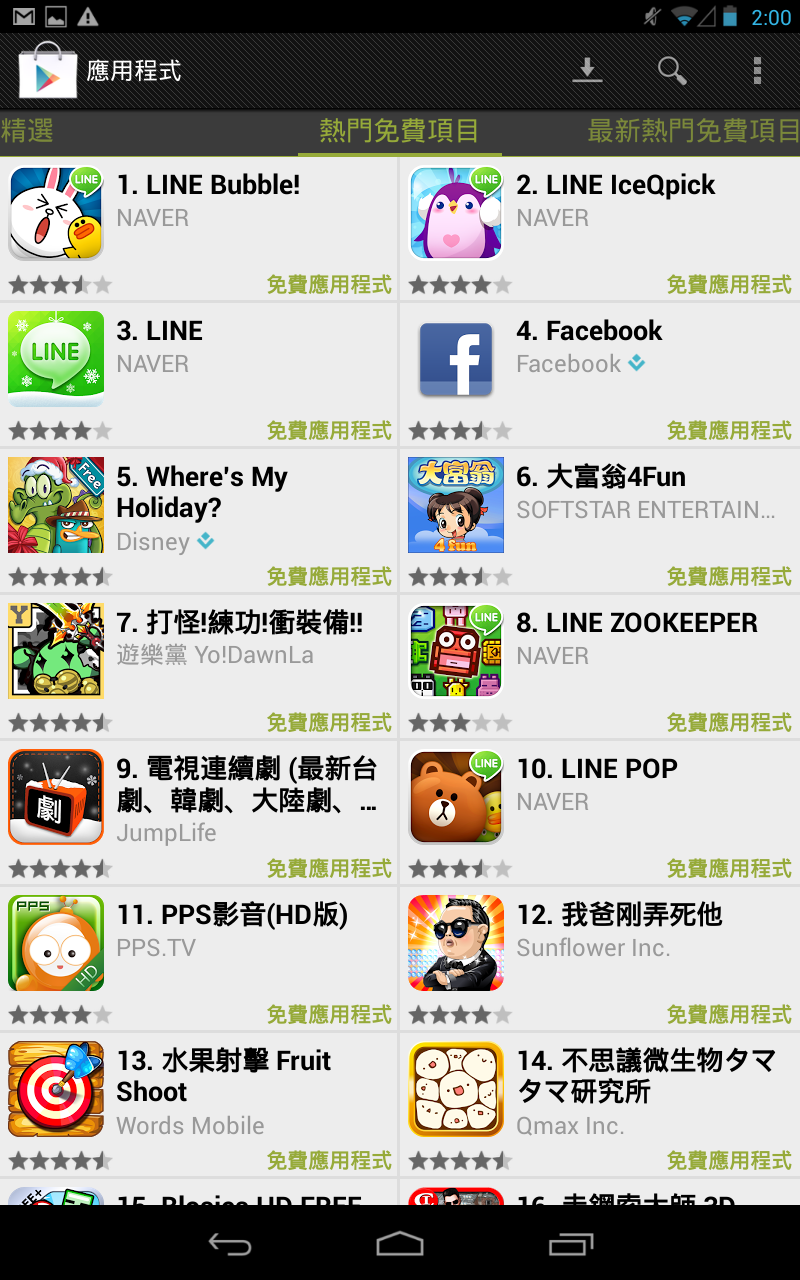Open the Facebook app card
Screen dimensions: 800x1280
600,373
